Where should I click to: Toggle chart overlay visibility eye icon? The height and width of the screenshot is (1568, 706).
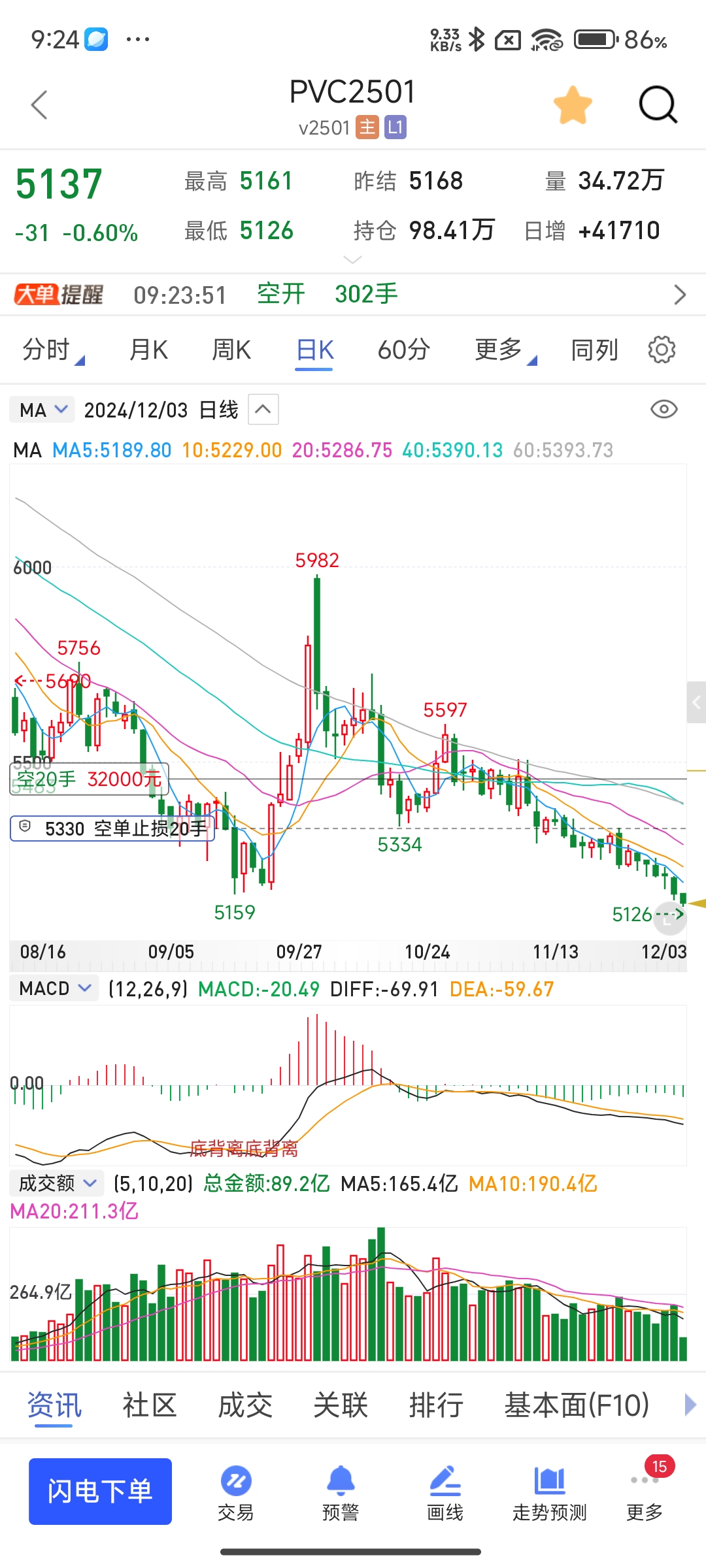tap(664, 410)
